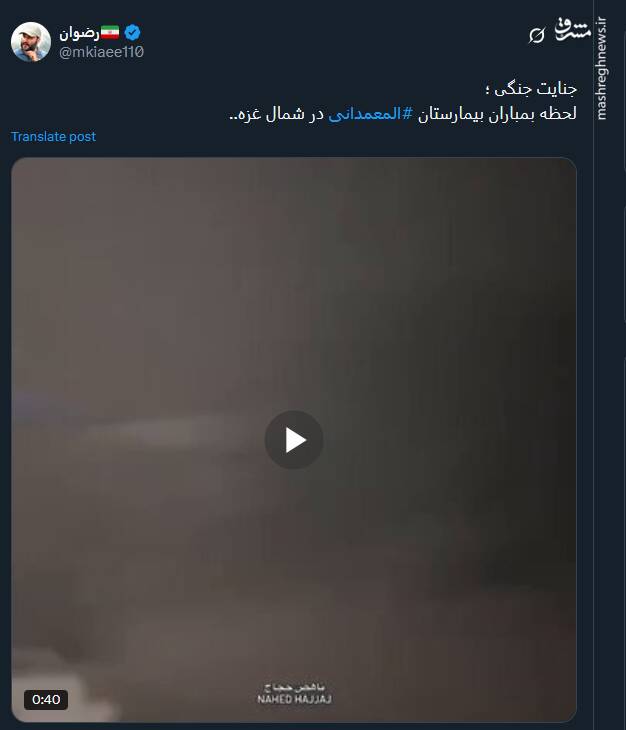
Task: Play the embedded video
Action: pyautogui.click(x=293, y=440)
